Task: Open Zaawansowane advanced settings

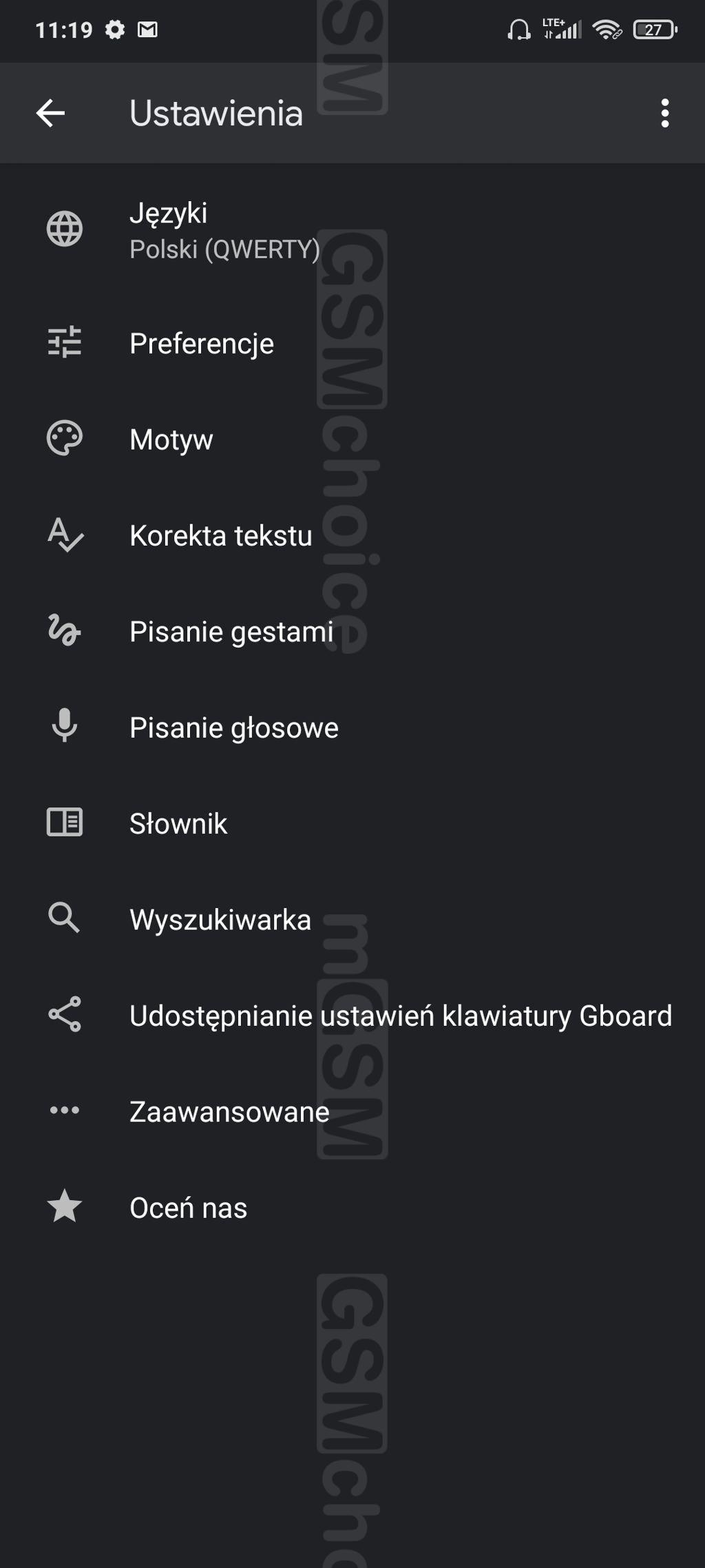Action: [352, 1111]
